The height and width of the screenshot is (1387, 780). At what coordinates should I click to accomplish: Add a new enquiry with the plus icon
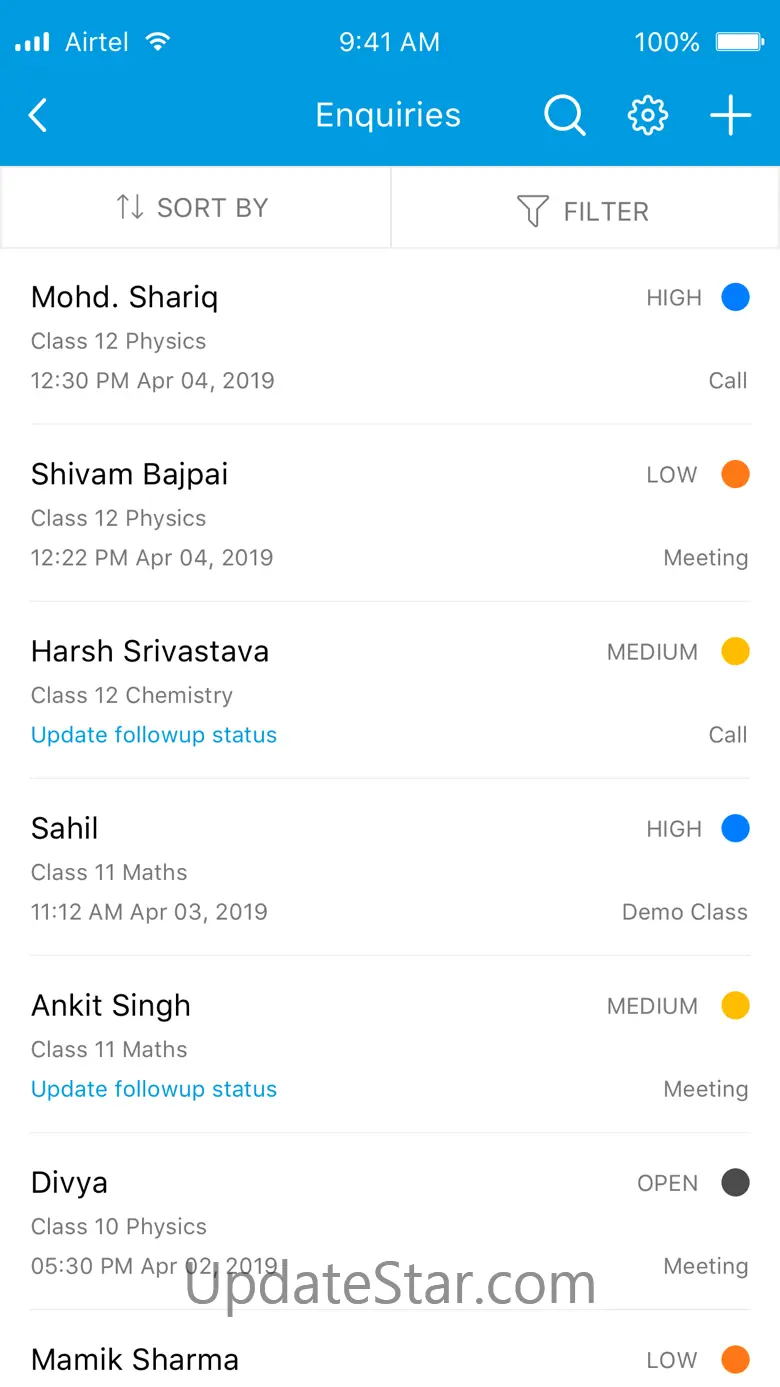(x=731, y=116)
